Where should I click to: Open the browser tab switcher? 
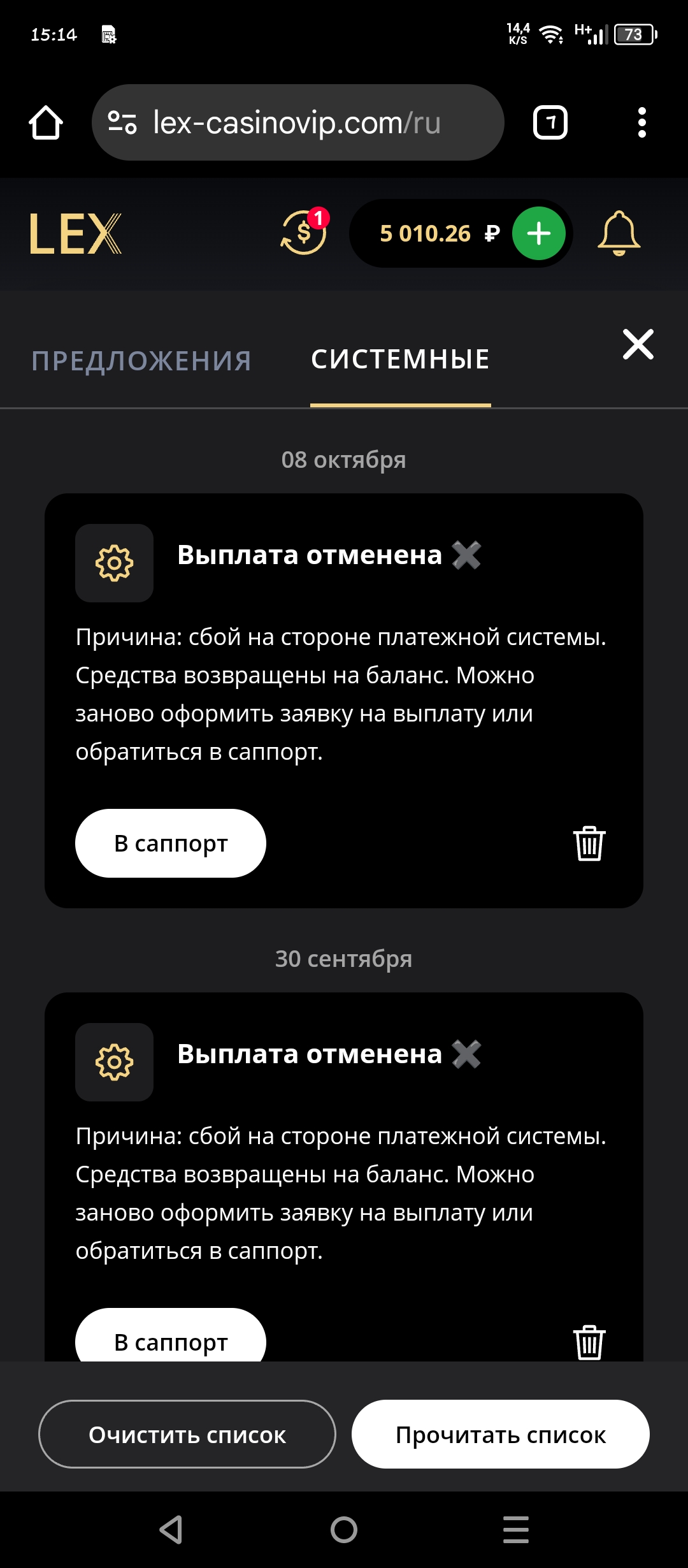549,122
